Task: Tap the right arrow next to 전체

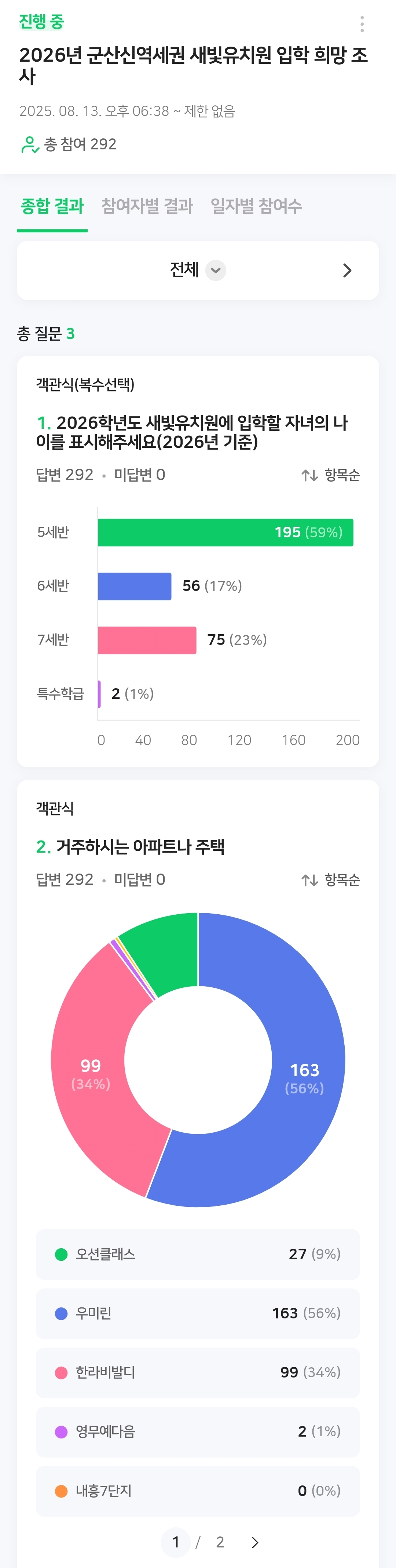Action: coord(347,270)
